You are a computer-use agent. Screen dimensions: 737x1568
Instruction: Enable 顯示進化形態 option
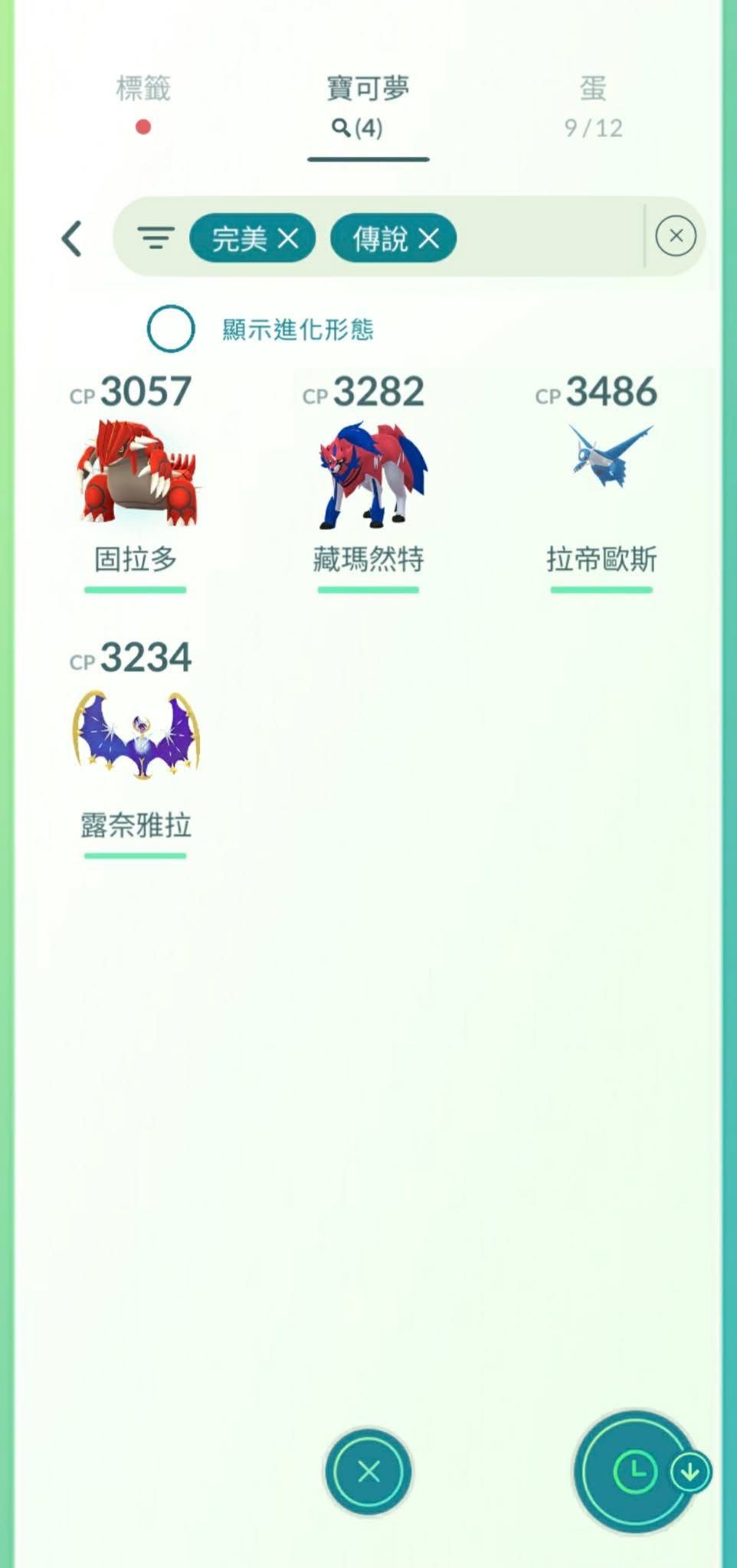[171, 328]
